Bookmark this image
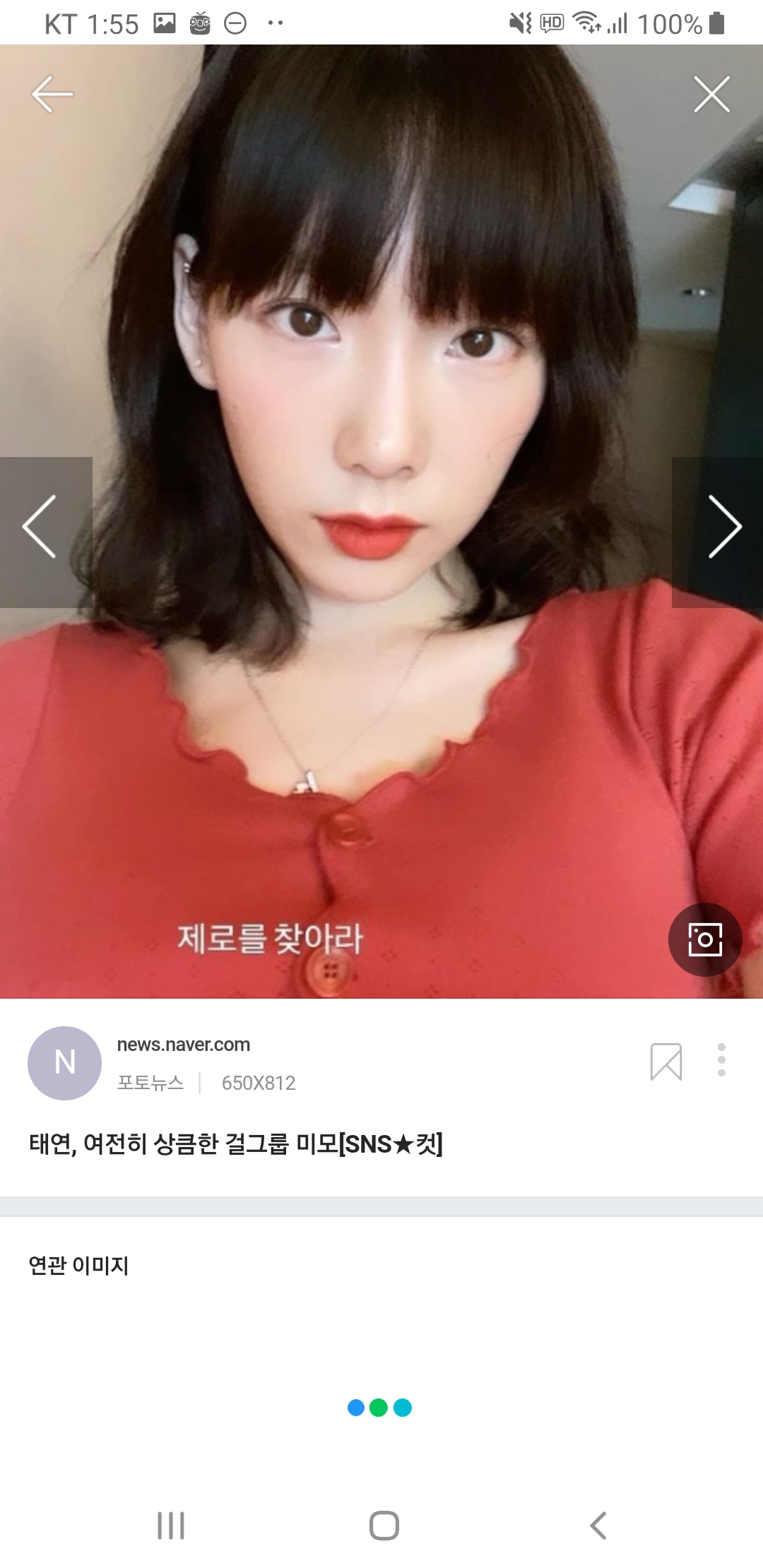 pos(666,1062)
